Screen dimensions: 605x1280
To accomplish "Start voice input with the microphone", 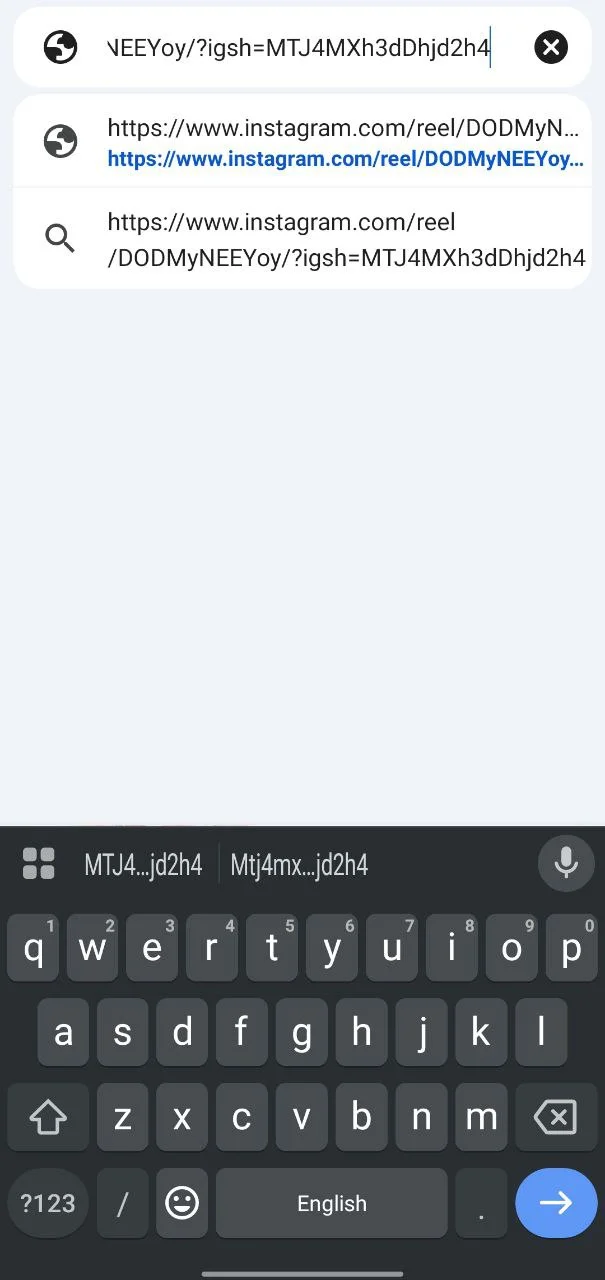I will pos(566,864).
